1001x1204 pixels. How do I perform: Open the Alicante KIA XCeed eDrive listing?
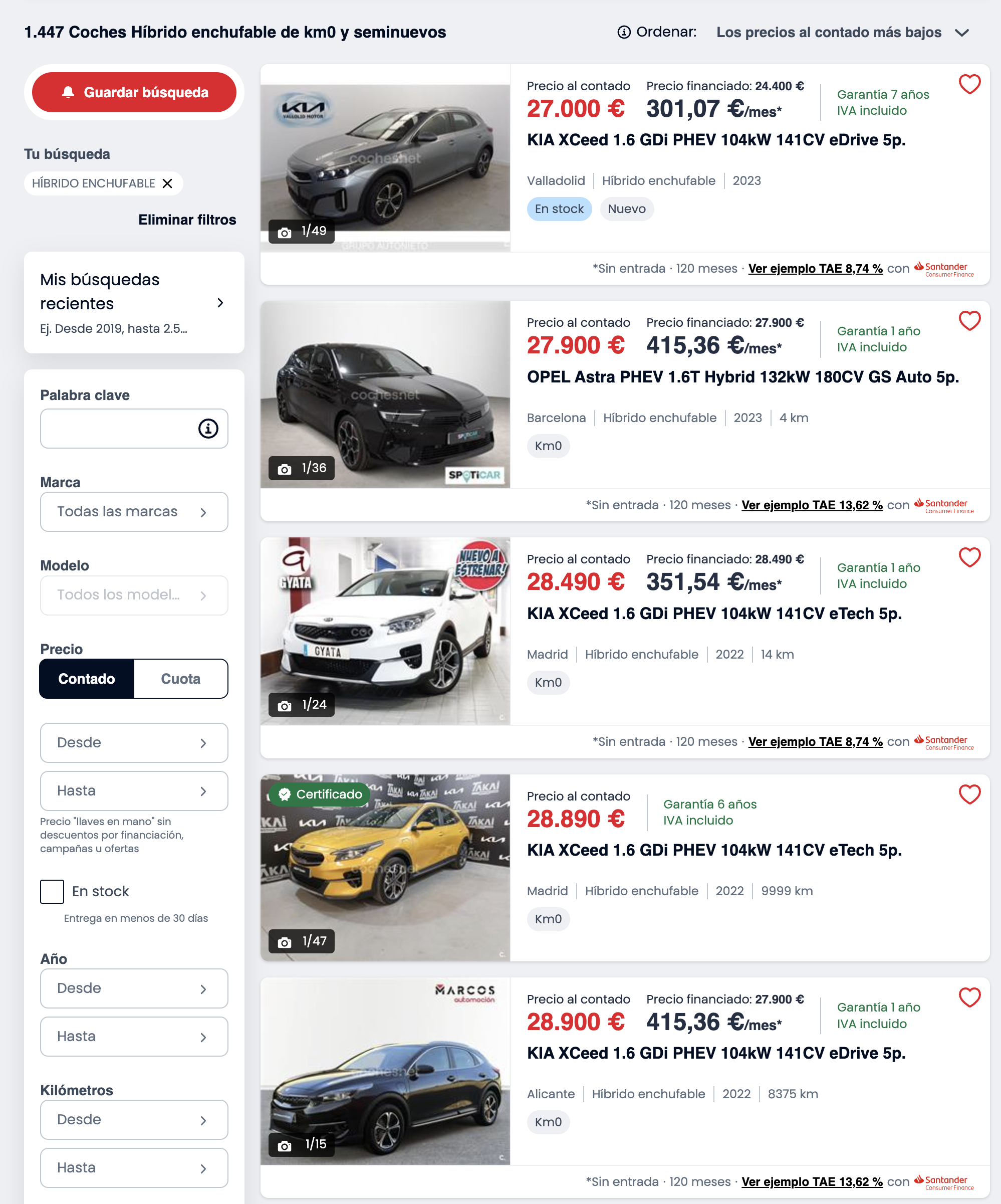click(715, 1053)
